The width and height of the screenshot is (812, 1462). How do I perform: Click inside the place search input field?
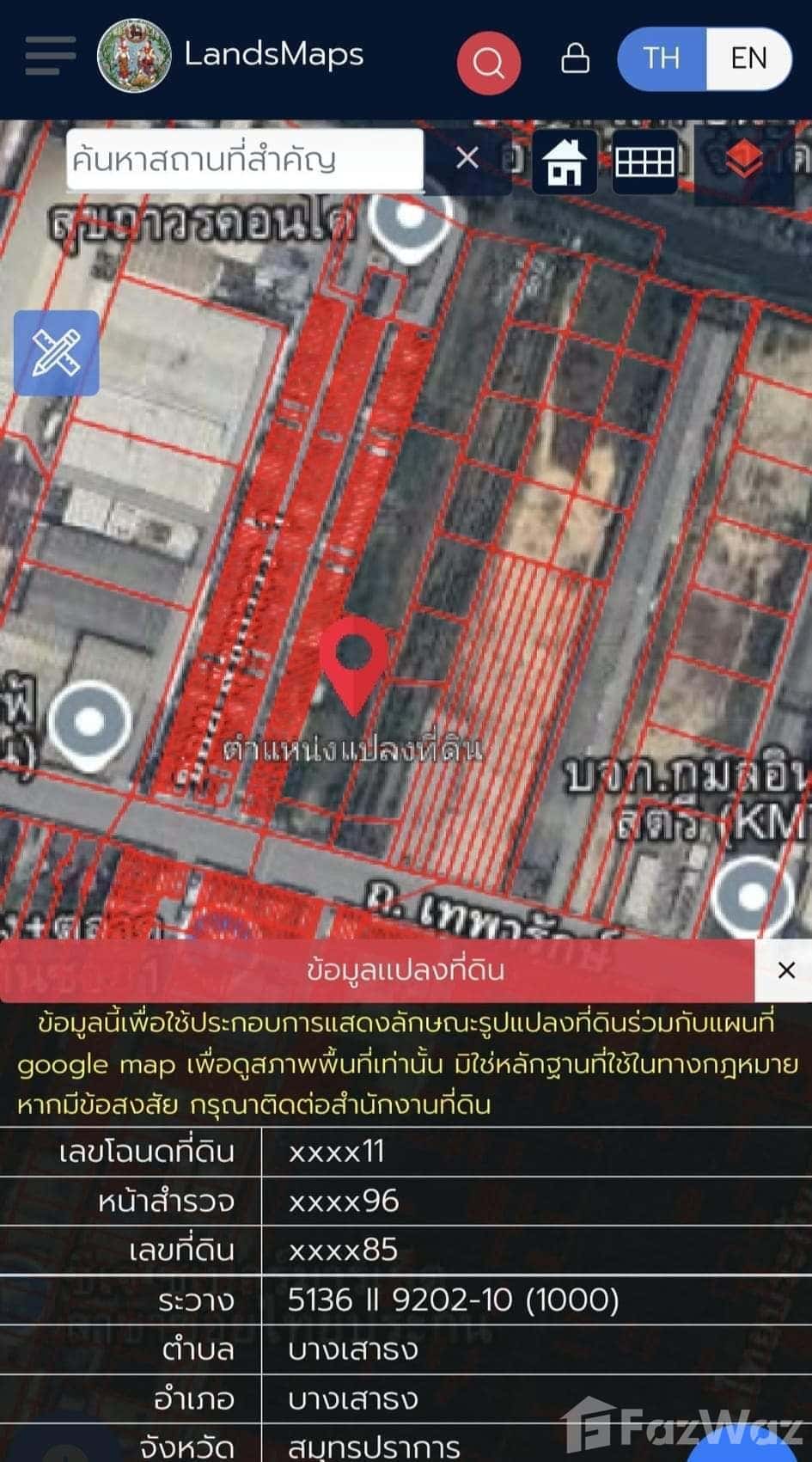coord(245,160)
